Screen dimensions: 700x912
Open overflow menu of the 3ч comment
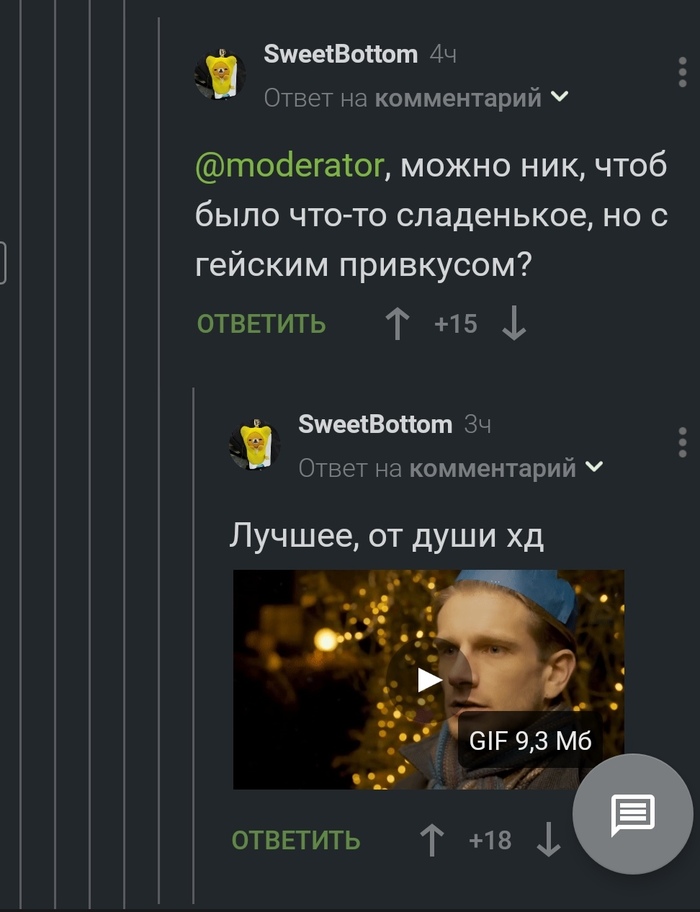click(x=682, y=443)
